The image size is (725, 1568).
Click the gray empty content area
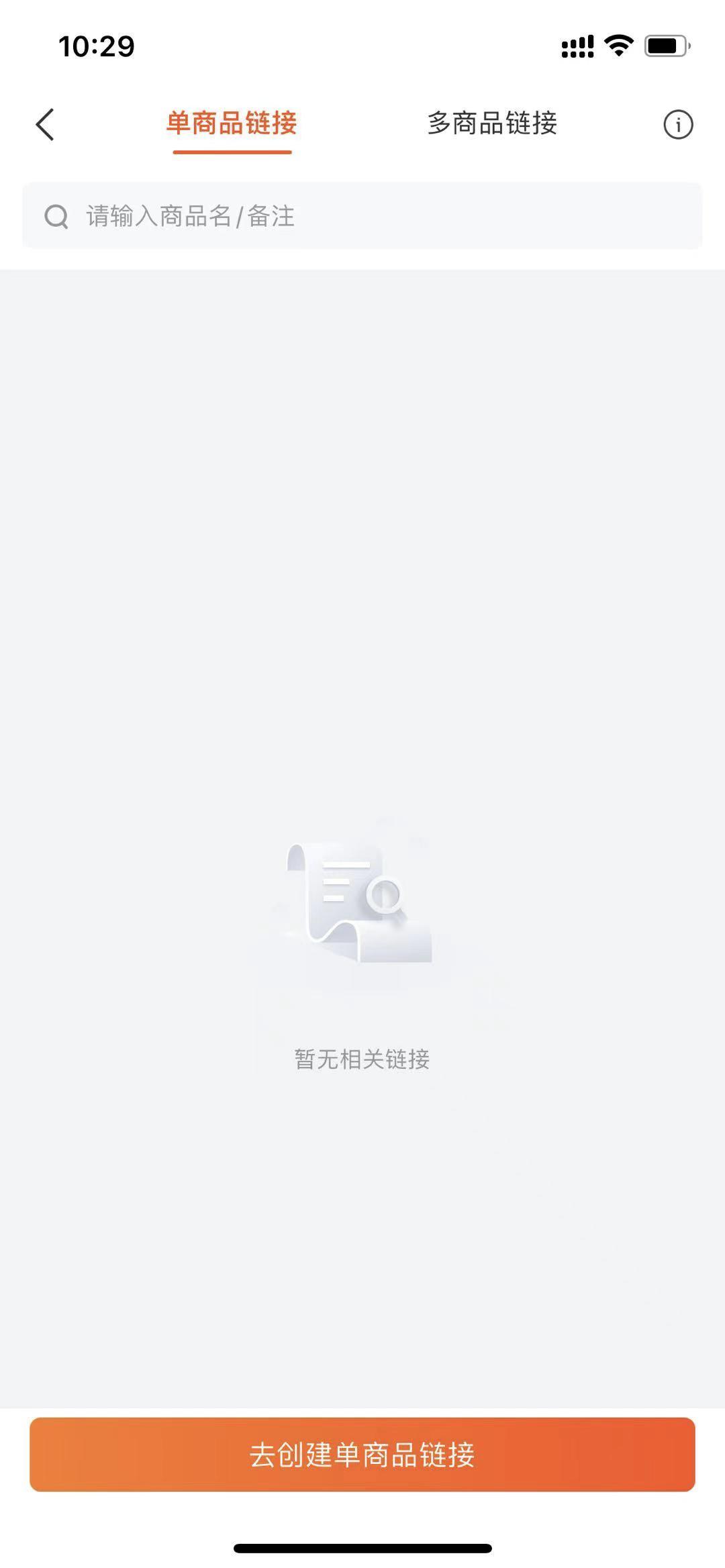point(362,537)
